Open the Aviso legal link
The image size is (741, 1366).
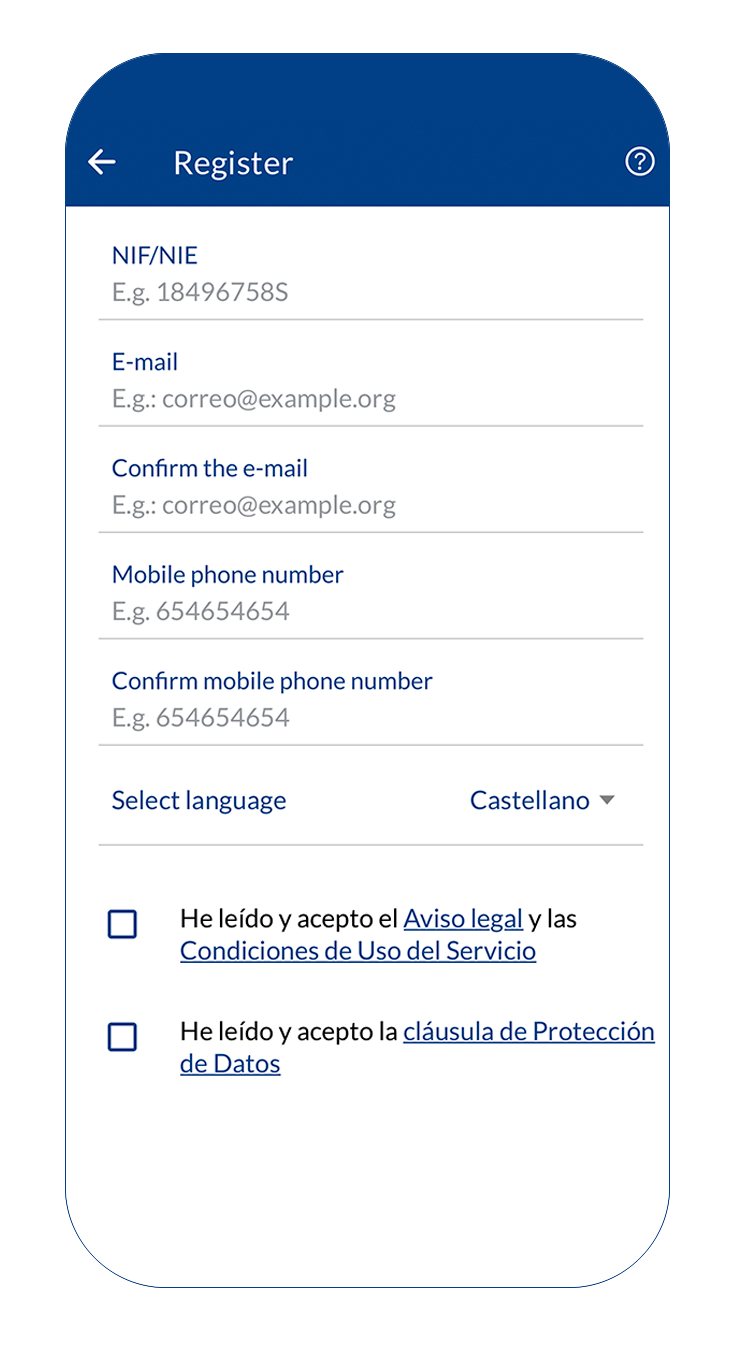(463, 918)
